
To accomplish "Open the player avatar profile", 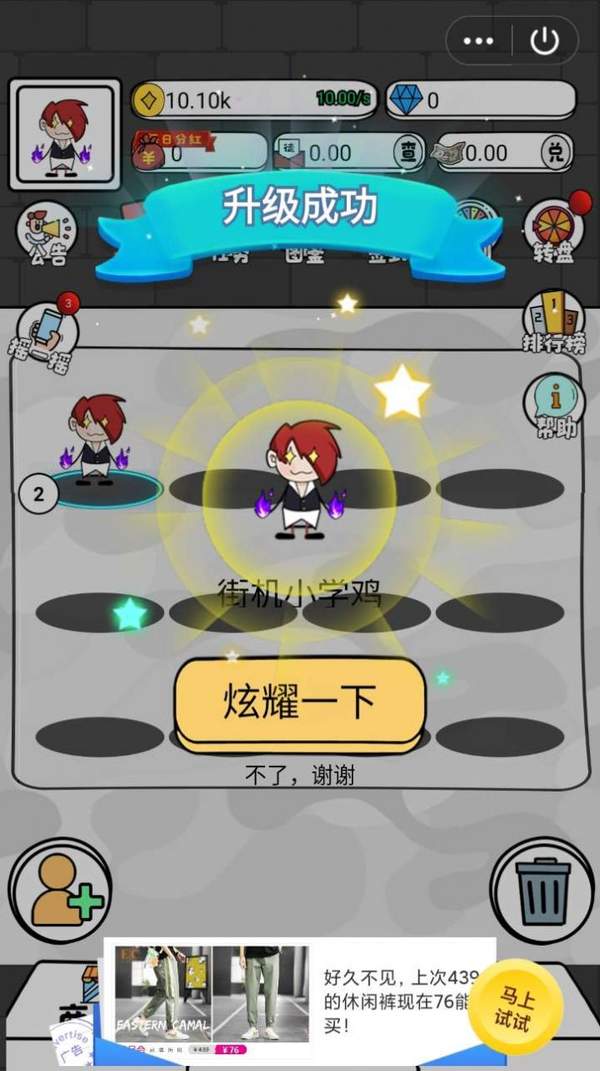I will click(x=65, y=135).
